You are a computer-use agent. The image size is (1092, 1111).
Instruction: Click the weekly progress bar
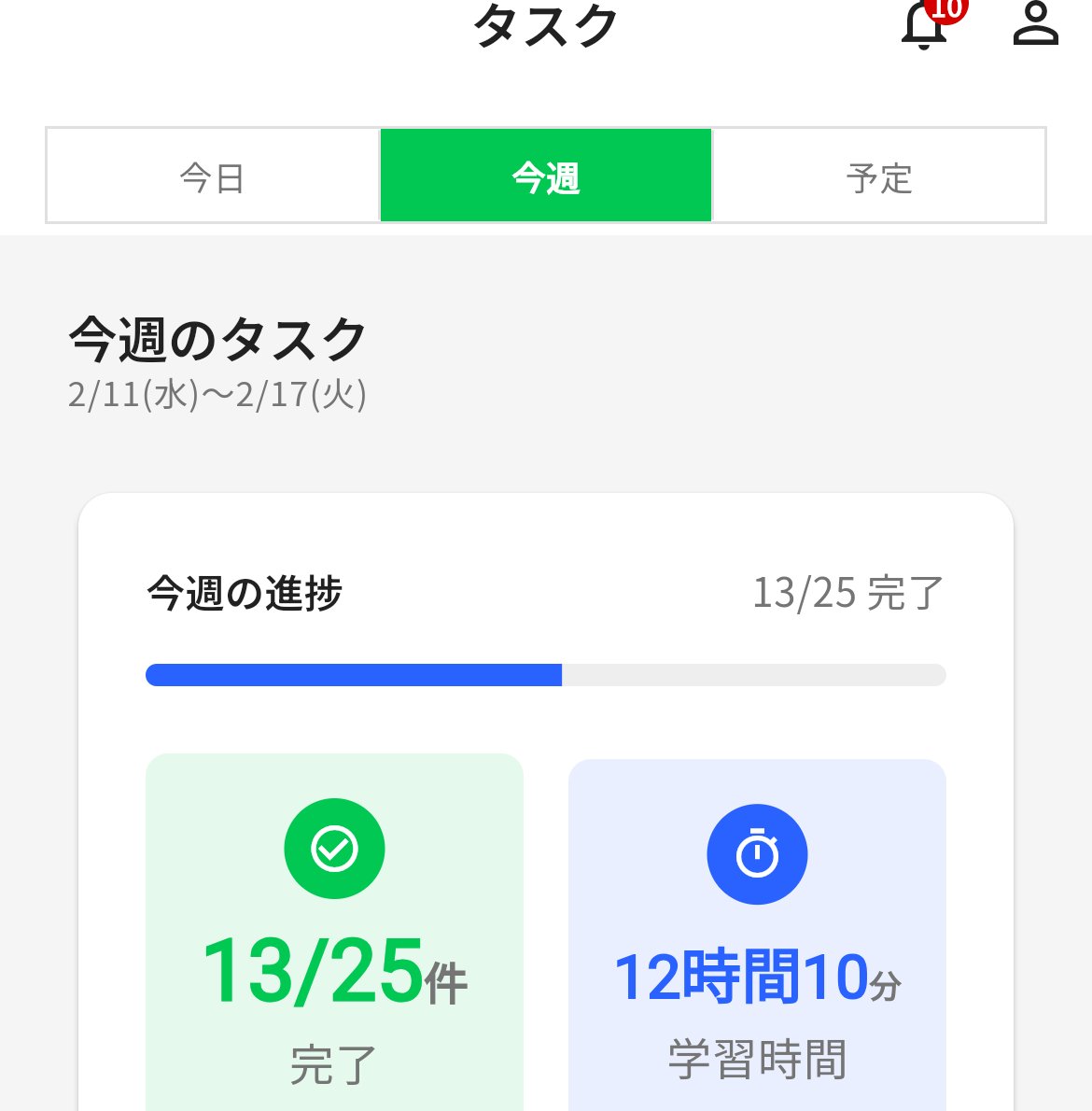pyautogui.click(x=545, y=674)
